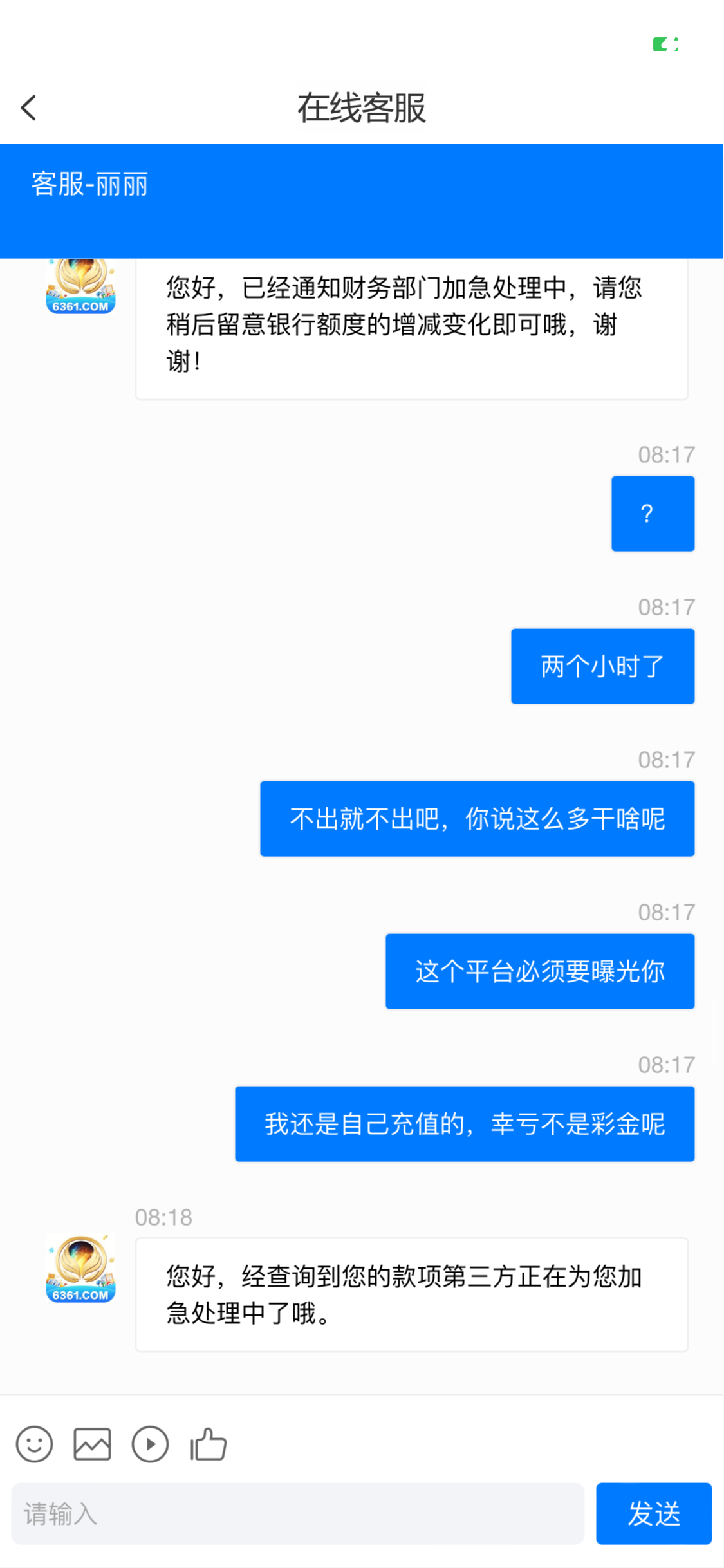Image resolution: width=724 pixels, height=1568 pixels.
Task: Select the 在线客服 title bar
Action: click(362, 108)
